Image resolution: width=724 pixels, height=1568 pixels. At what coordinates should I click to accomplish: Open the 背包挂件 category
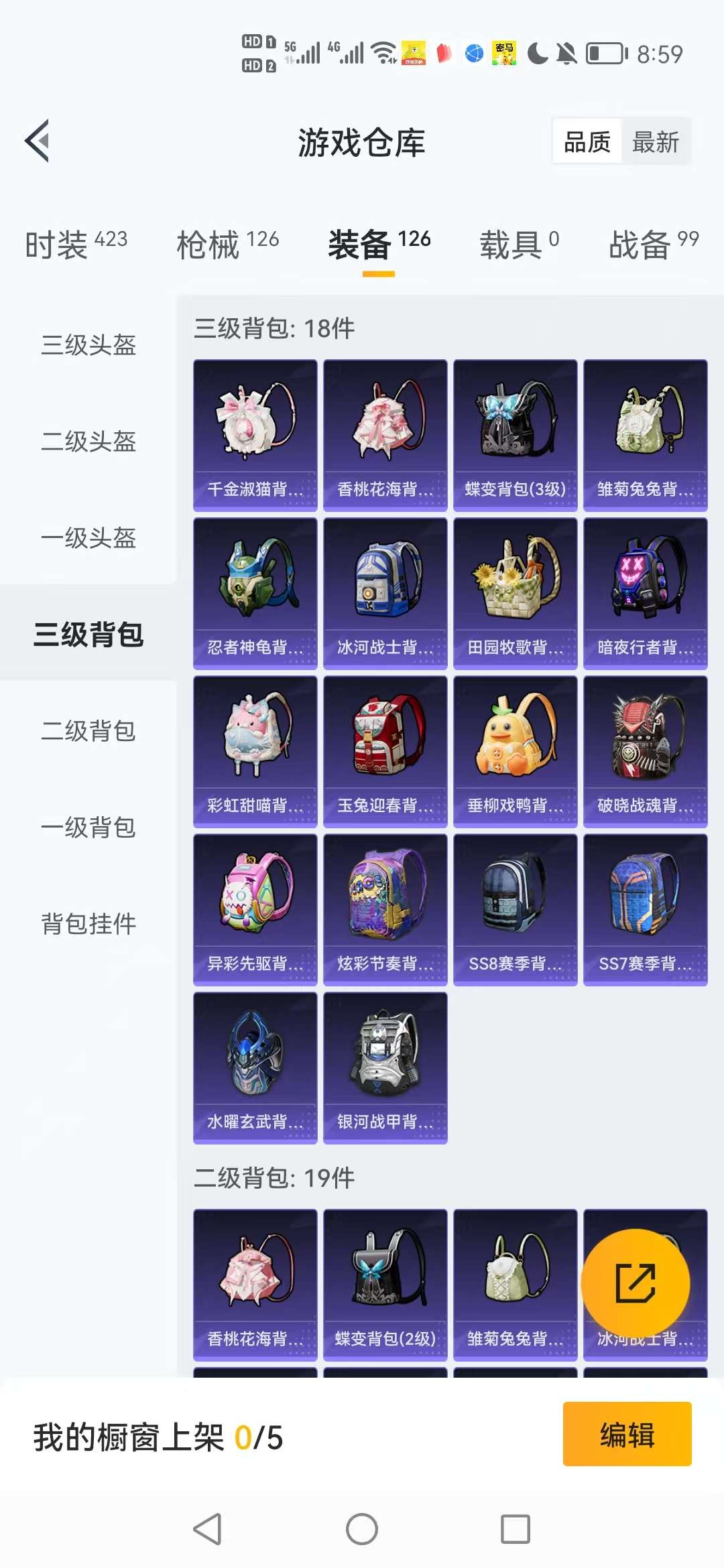88,924
